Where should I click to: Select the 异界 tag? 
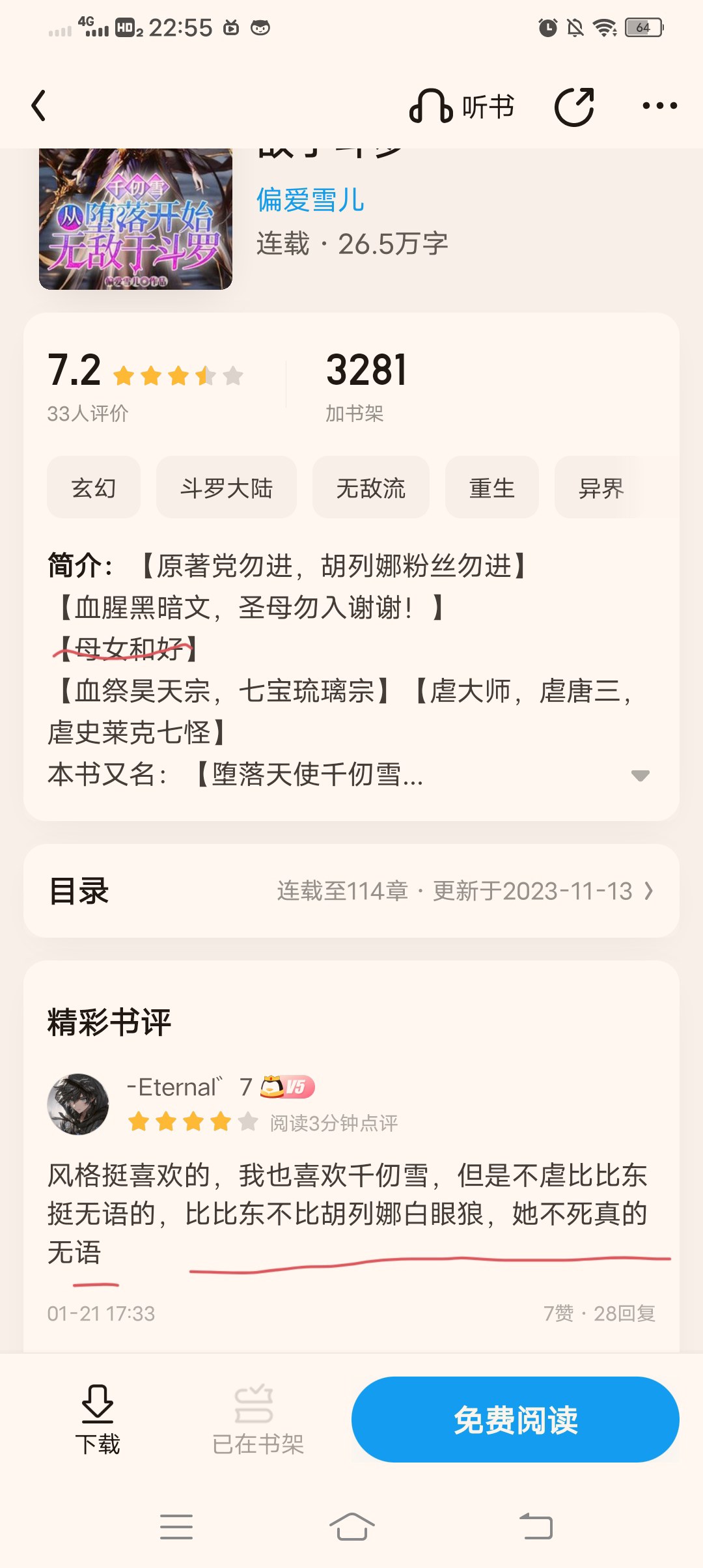(x=601, y=488)
